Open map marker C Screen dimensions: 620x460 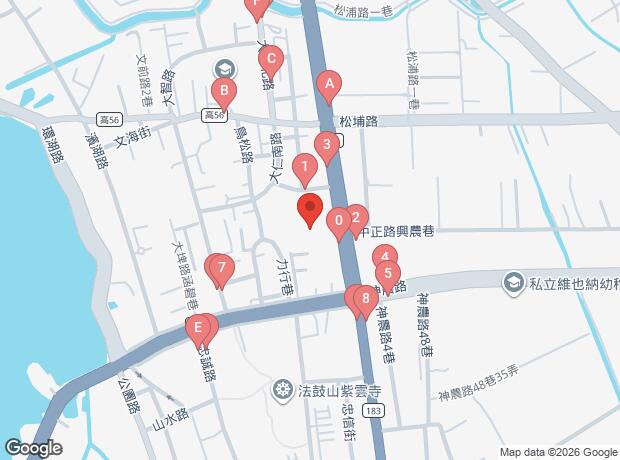click(x=272, y=58)
